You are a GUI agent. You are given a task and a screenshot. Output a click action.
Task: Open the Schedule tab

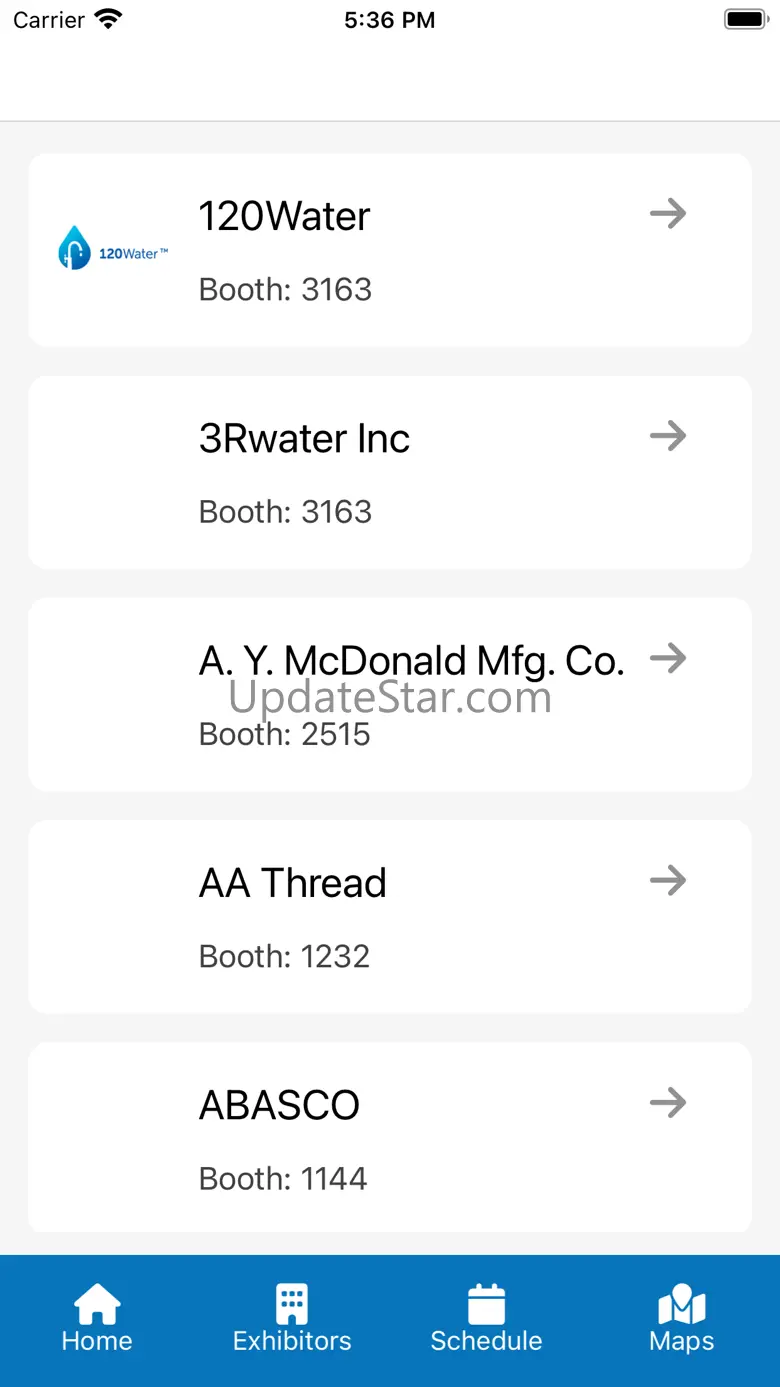pos(486,1318)
